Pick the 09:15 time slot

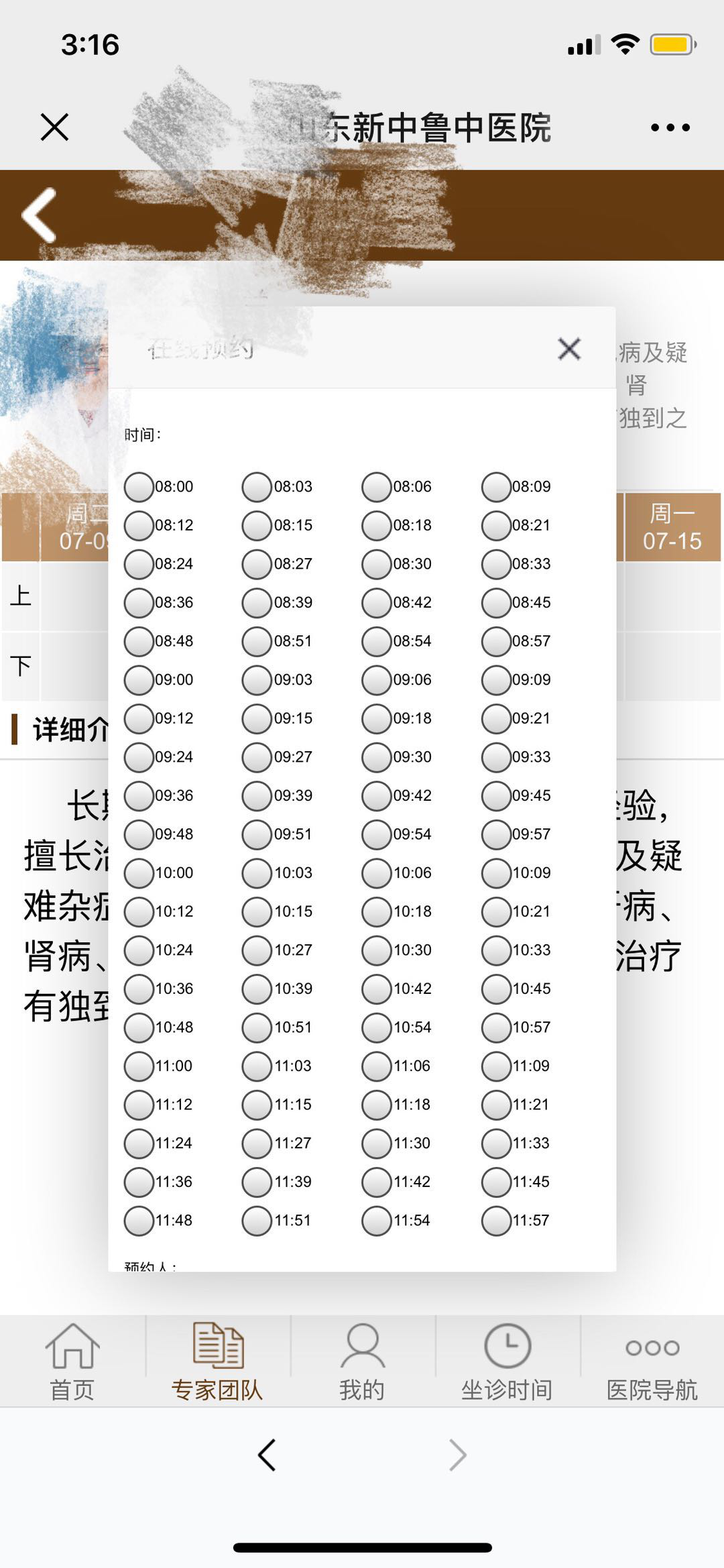pos(257,718)
